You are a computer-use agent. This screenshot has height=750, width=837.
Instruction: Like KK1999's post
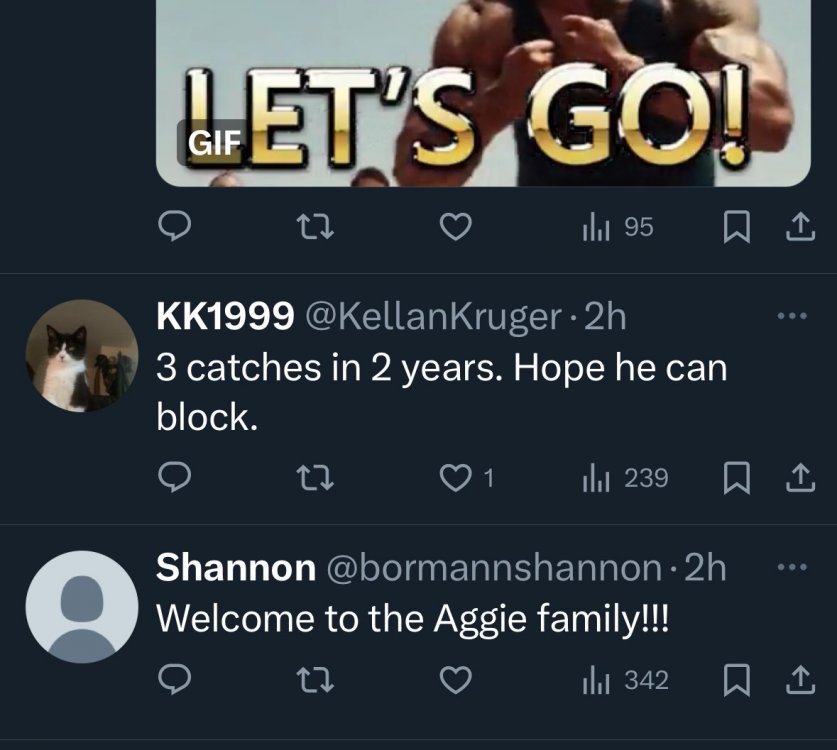pos(456,479)
